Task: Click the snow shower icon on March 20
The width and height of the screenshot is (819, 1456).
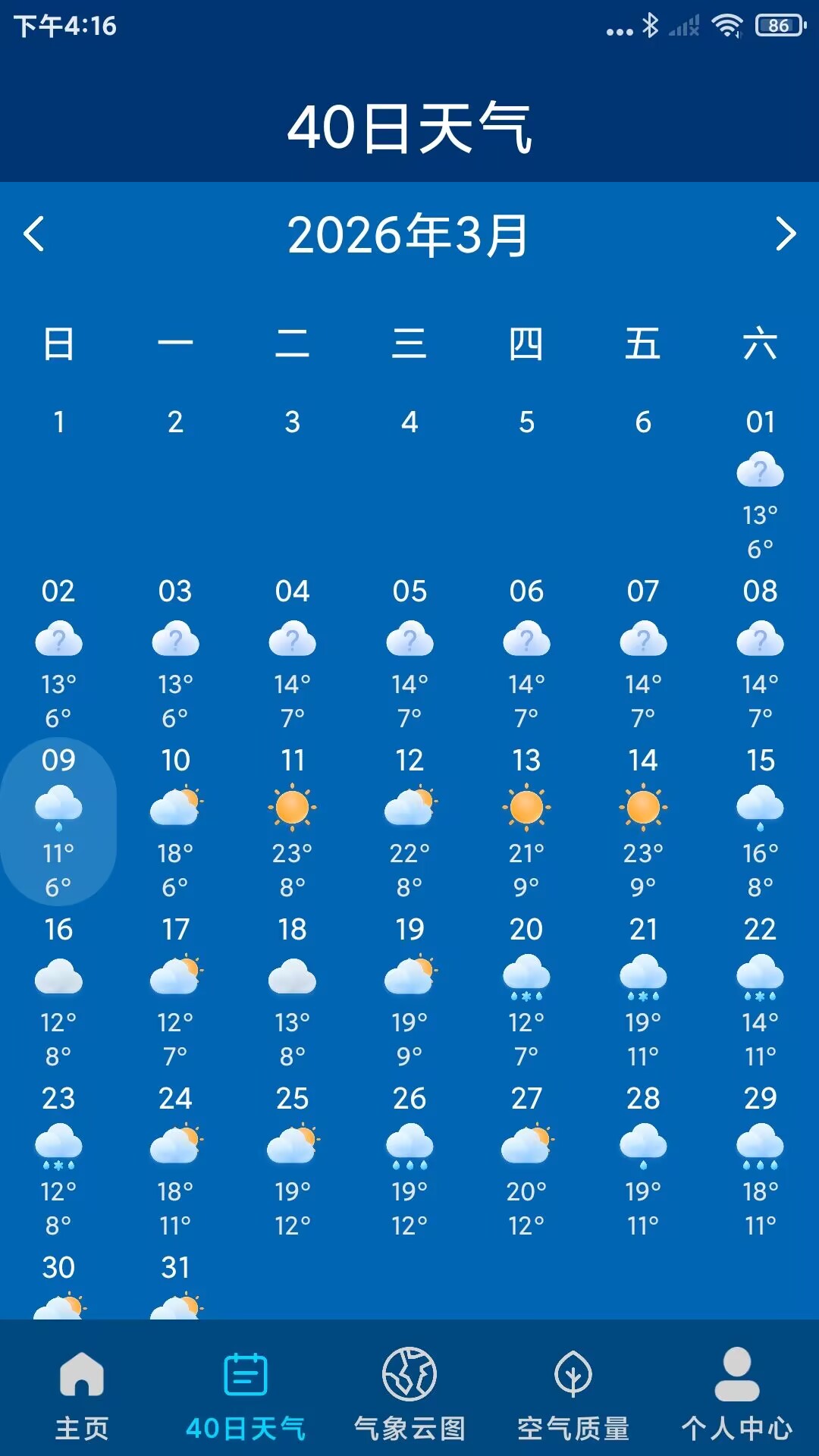Action: (x=527, y=978)
